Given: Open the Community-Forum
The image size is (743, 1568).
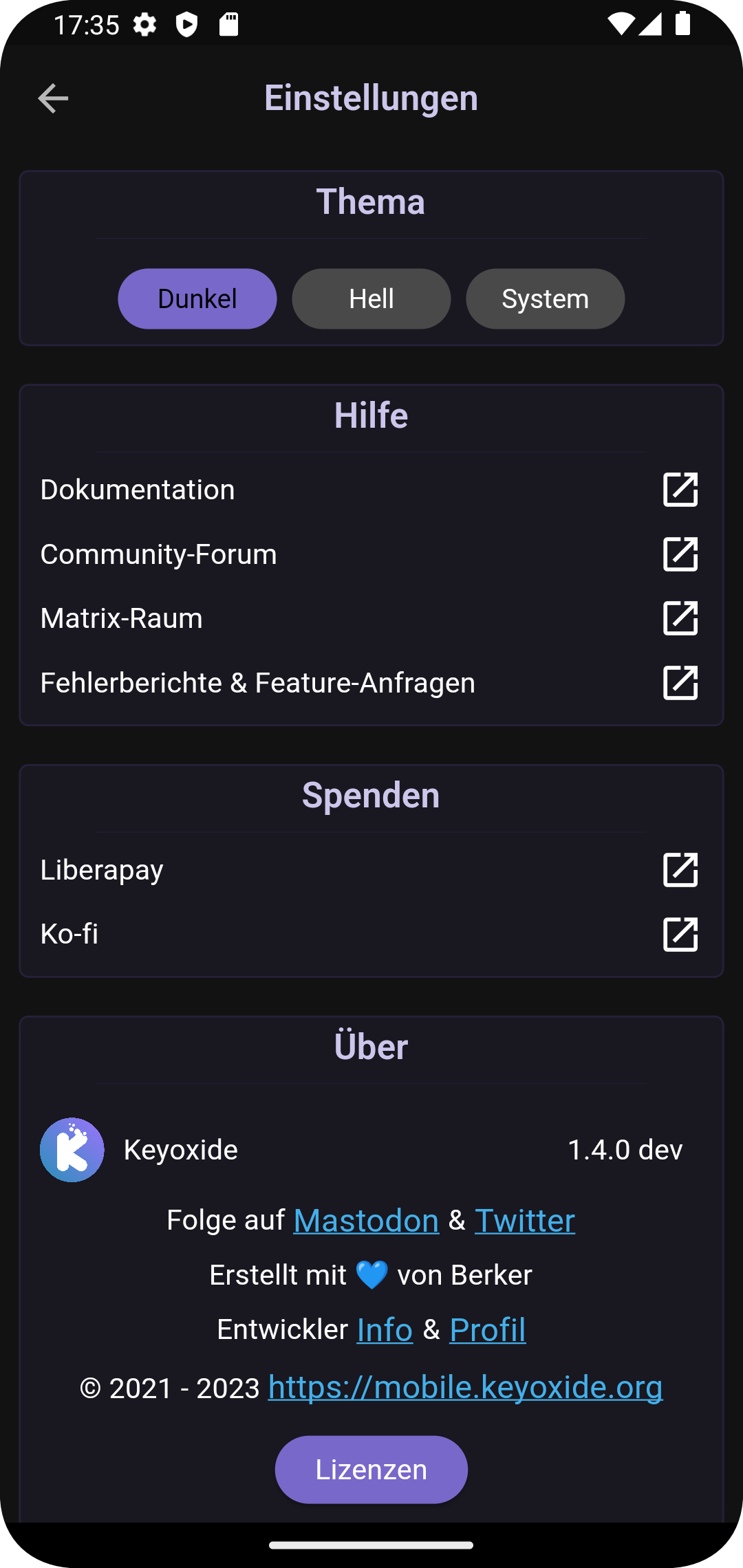Looking at the screenshot, I should tap(370, 554).
